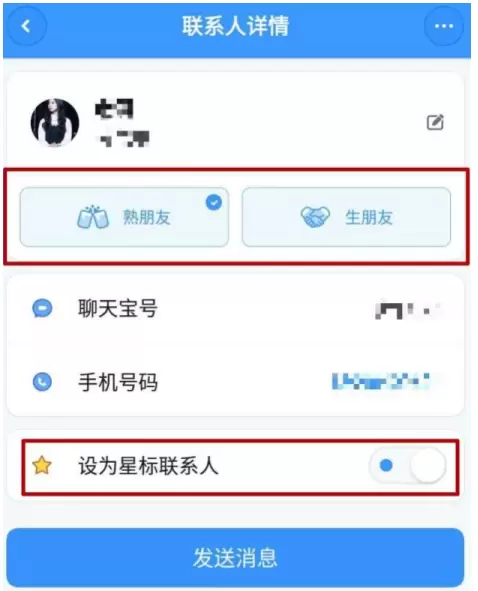Select the 熟朋友 option
Viewport: 478px width, 591px height.
pyautogui.click(x=124, y=217)
